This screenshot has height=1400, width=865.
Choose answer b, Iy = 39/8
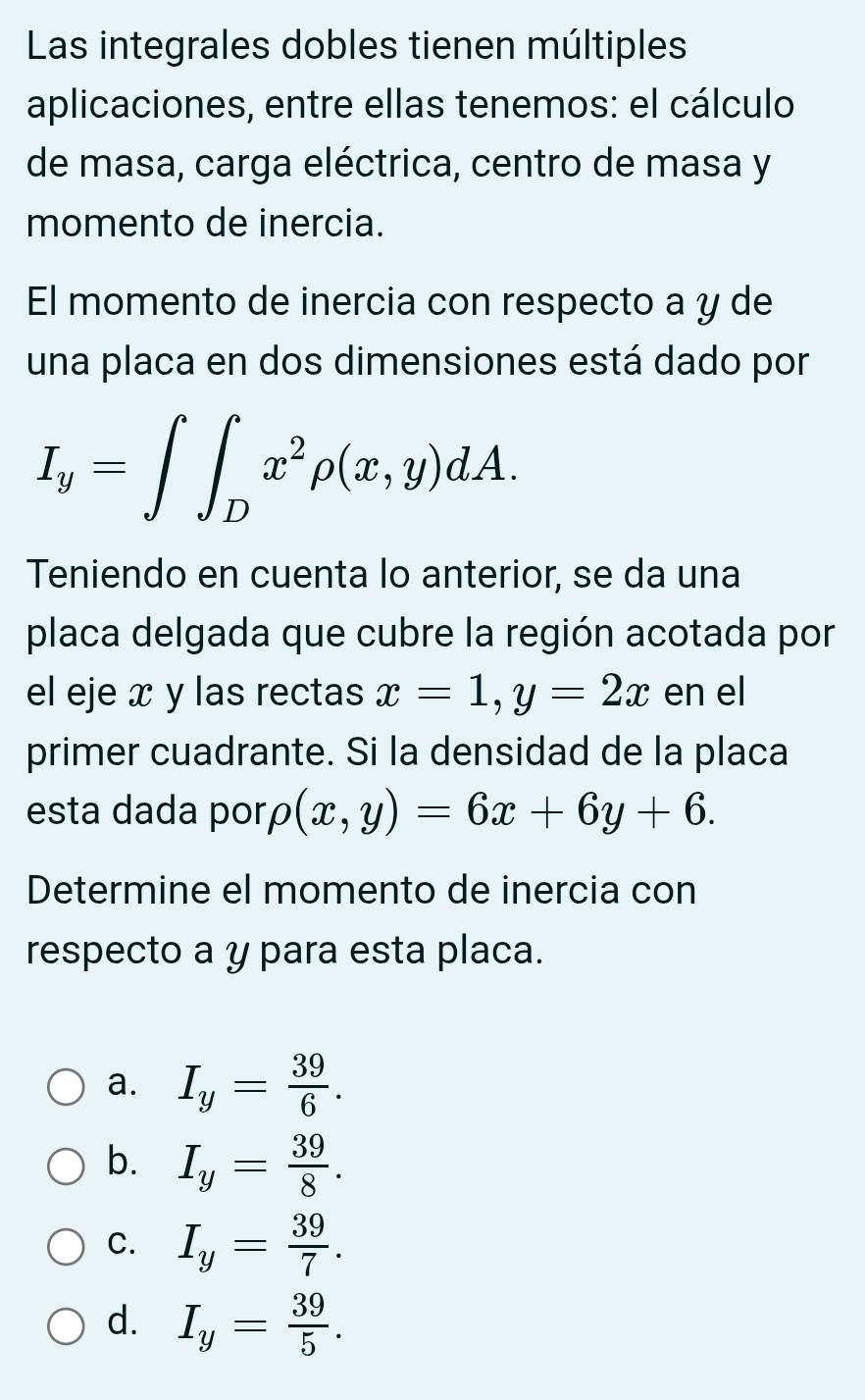coord(67,1166)
